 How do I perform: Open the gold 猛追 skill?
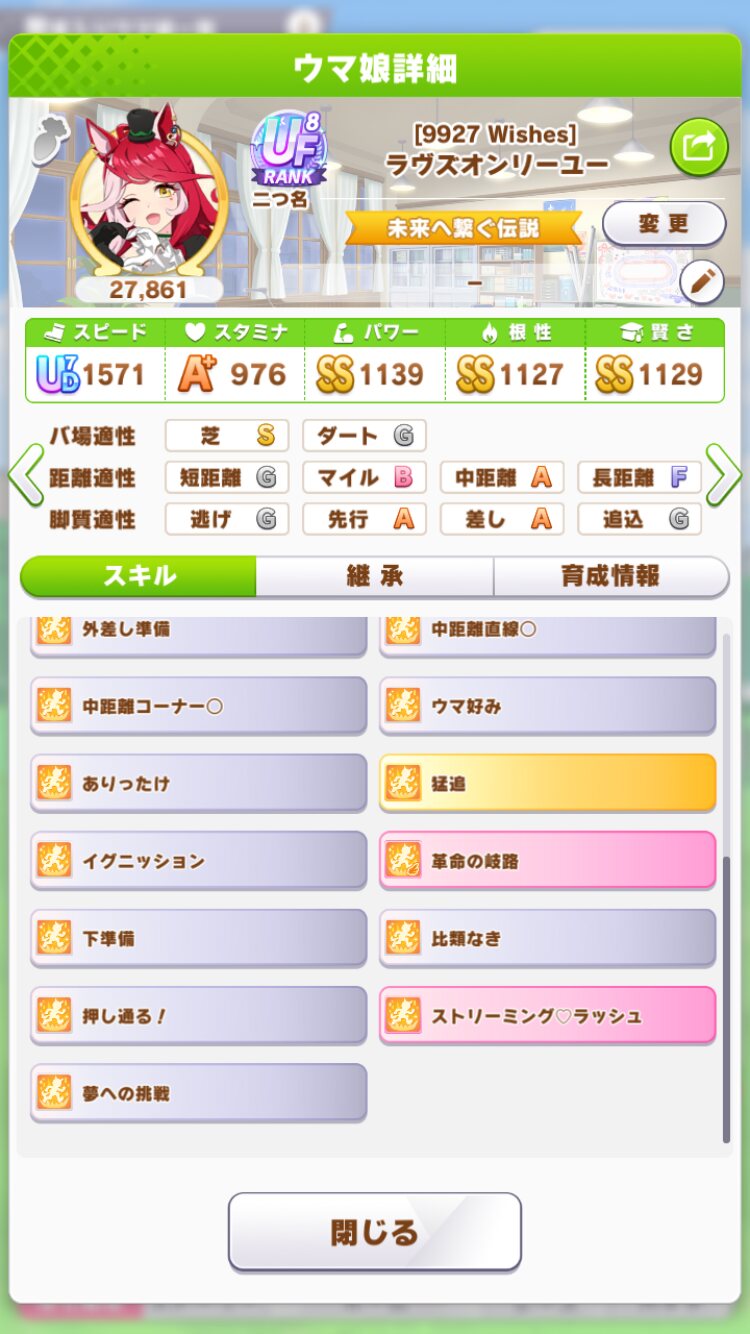pyautogui.click(x=547, y=783)
